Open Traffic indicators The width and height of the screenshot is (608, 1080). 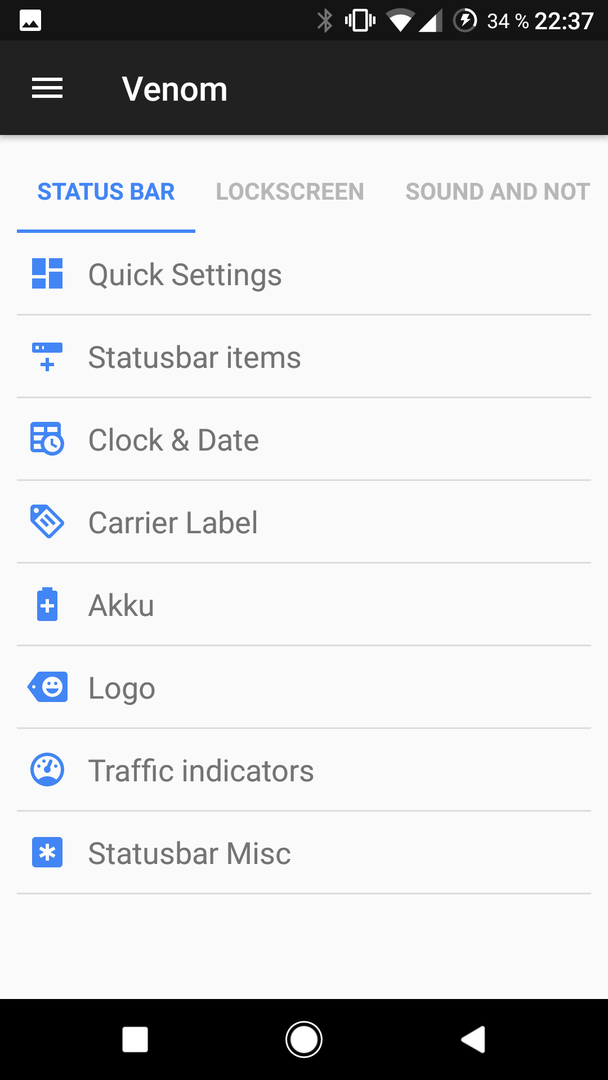pyautogui.click(x=304, y=771)
